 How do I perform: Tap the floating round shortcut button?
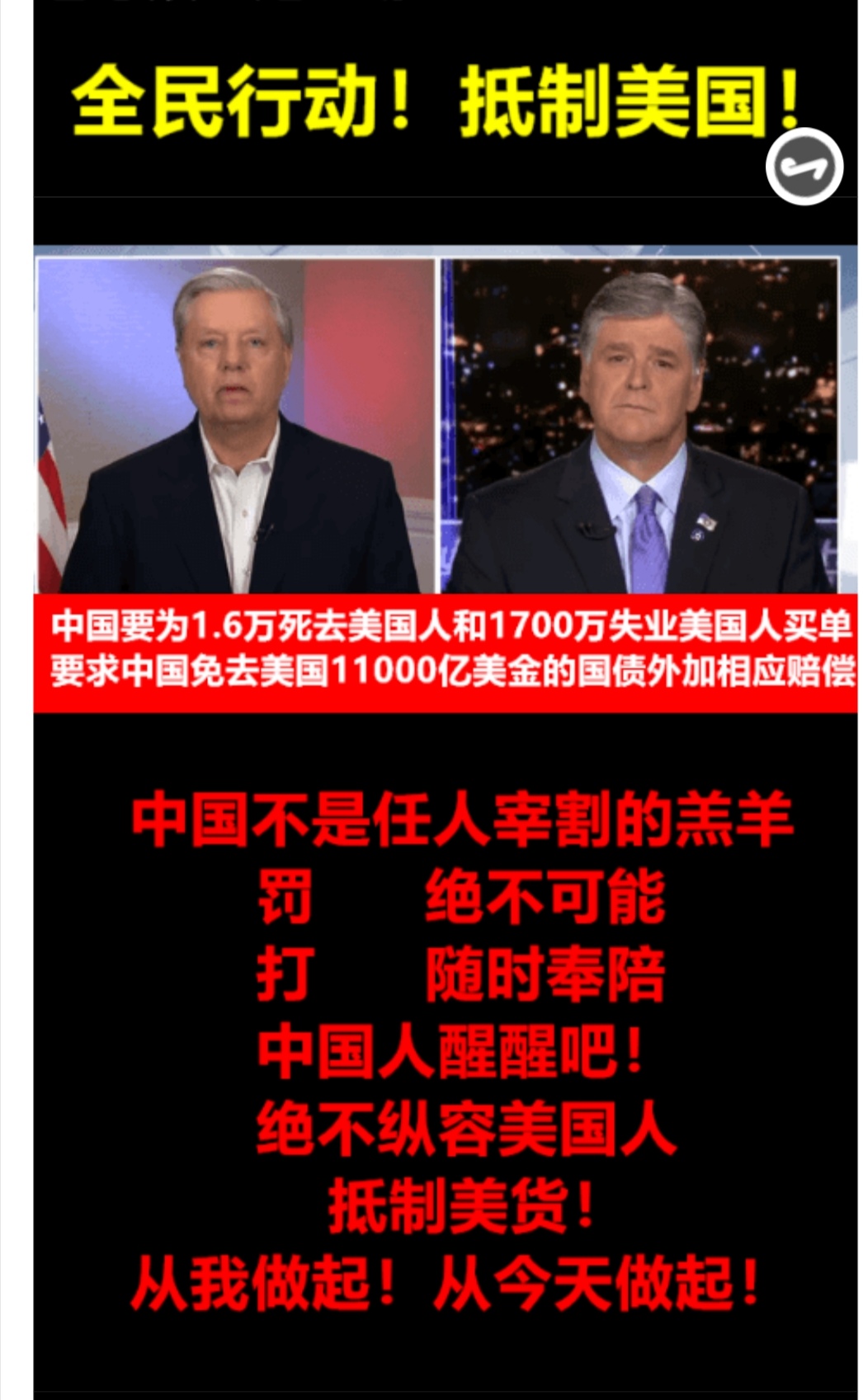pos(804,167)
